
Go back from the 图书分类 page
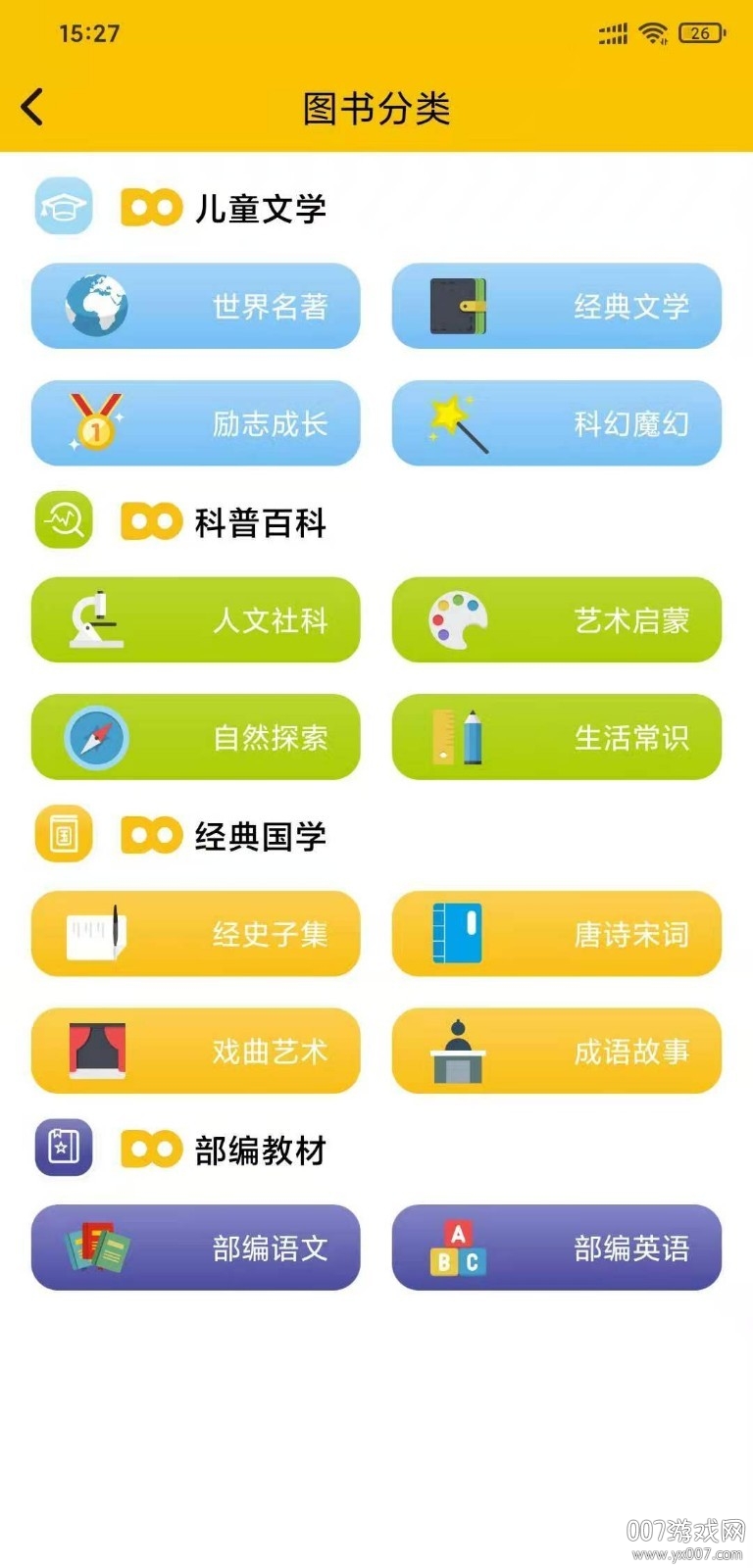pos(32,107)
